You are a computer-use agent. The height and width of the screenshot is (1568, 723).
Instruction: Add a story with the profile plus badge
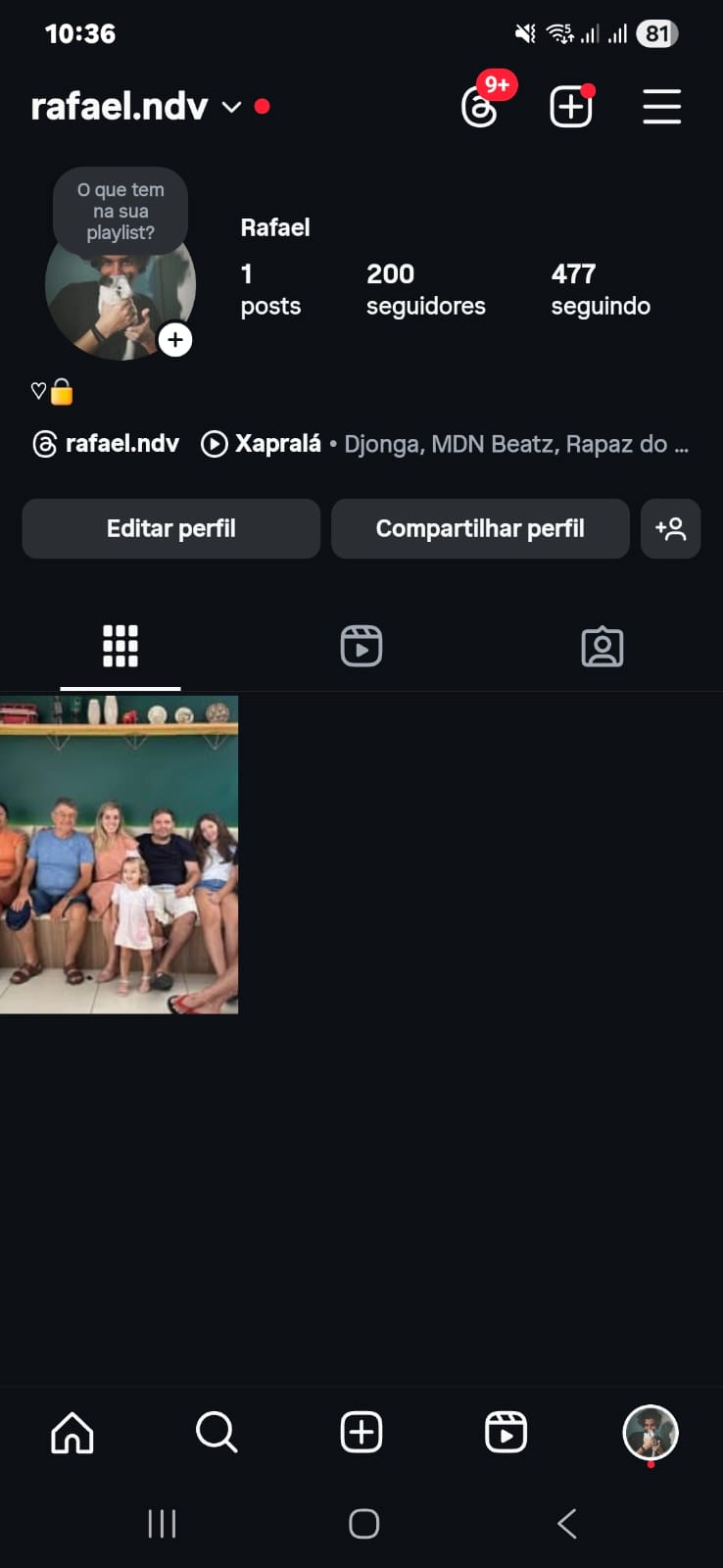(175, 340)
